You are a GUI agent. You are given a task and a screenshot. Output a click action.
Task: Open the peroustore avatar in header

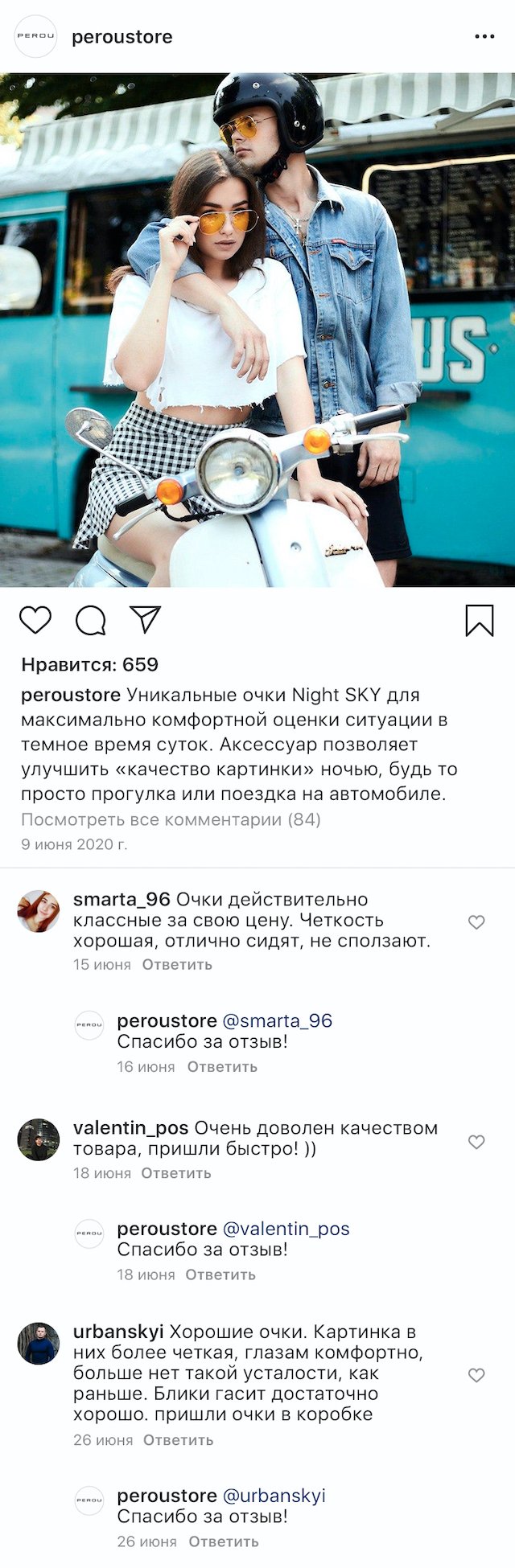36,37
